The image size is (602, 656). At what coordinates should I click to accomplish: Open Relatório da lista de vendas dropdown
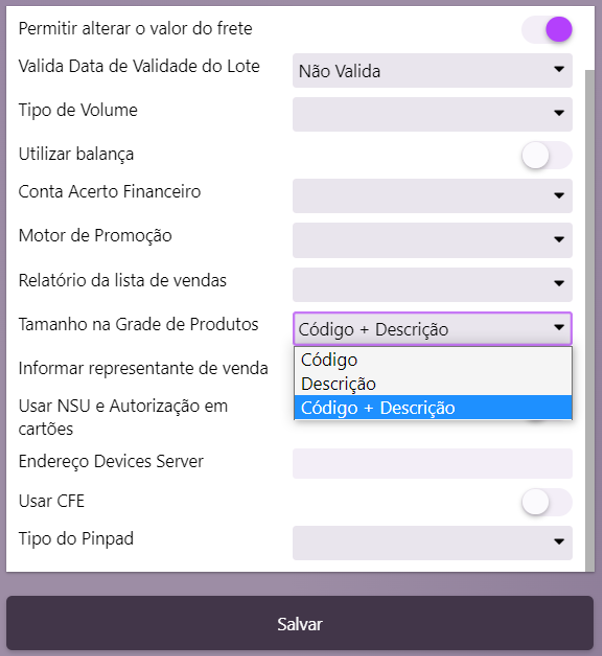pyautogui.click(x=432, y=284)
